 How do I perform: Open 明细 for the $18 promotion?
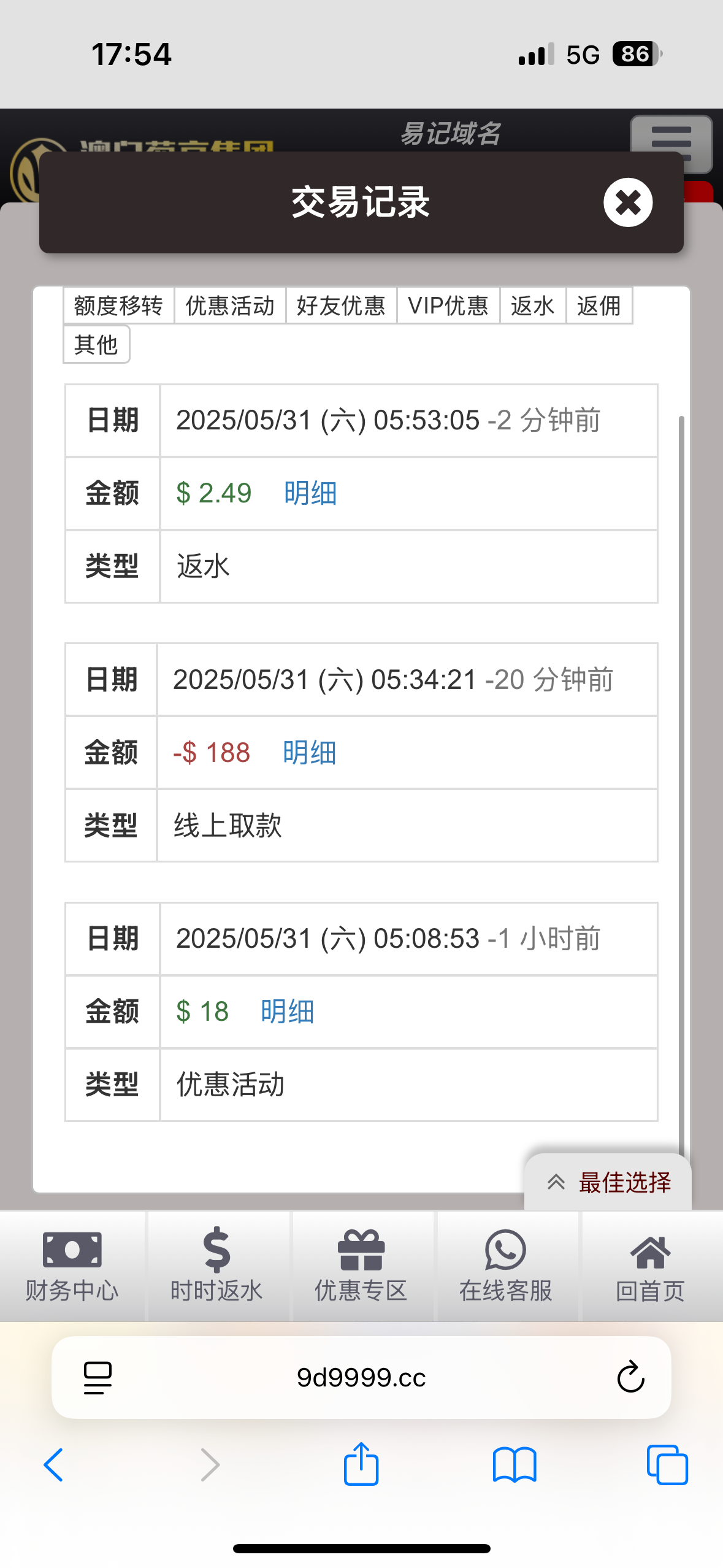coord(287,1012)
